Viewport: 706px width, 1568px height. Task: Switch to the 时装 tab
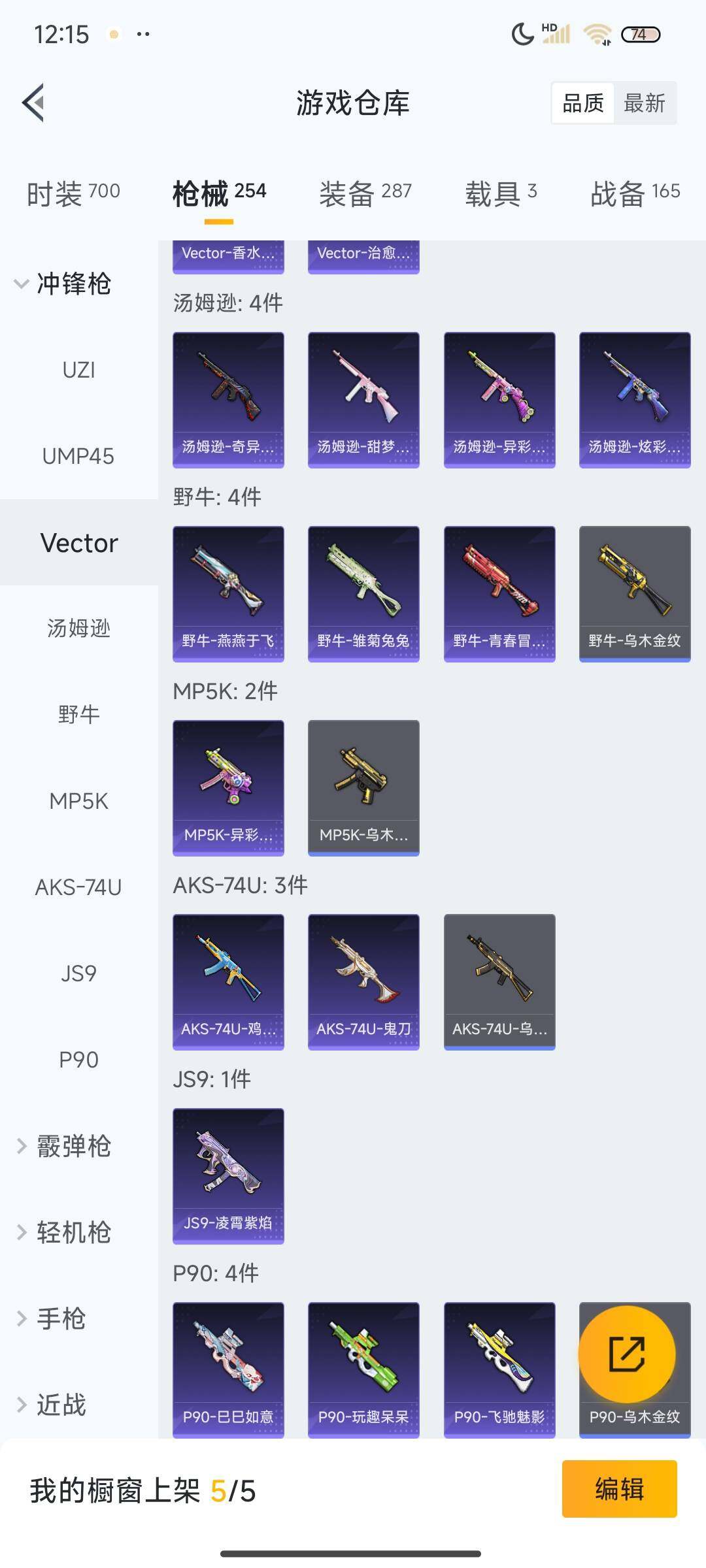73,193
